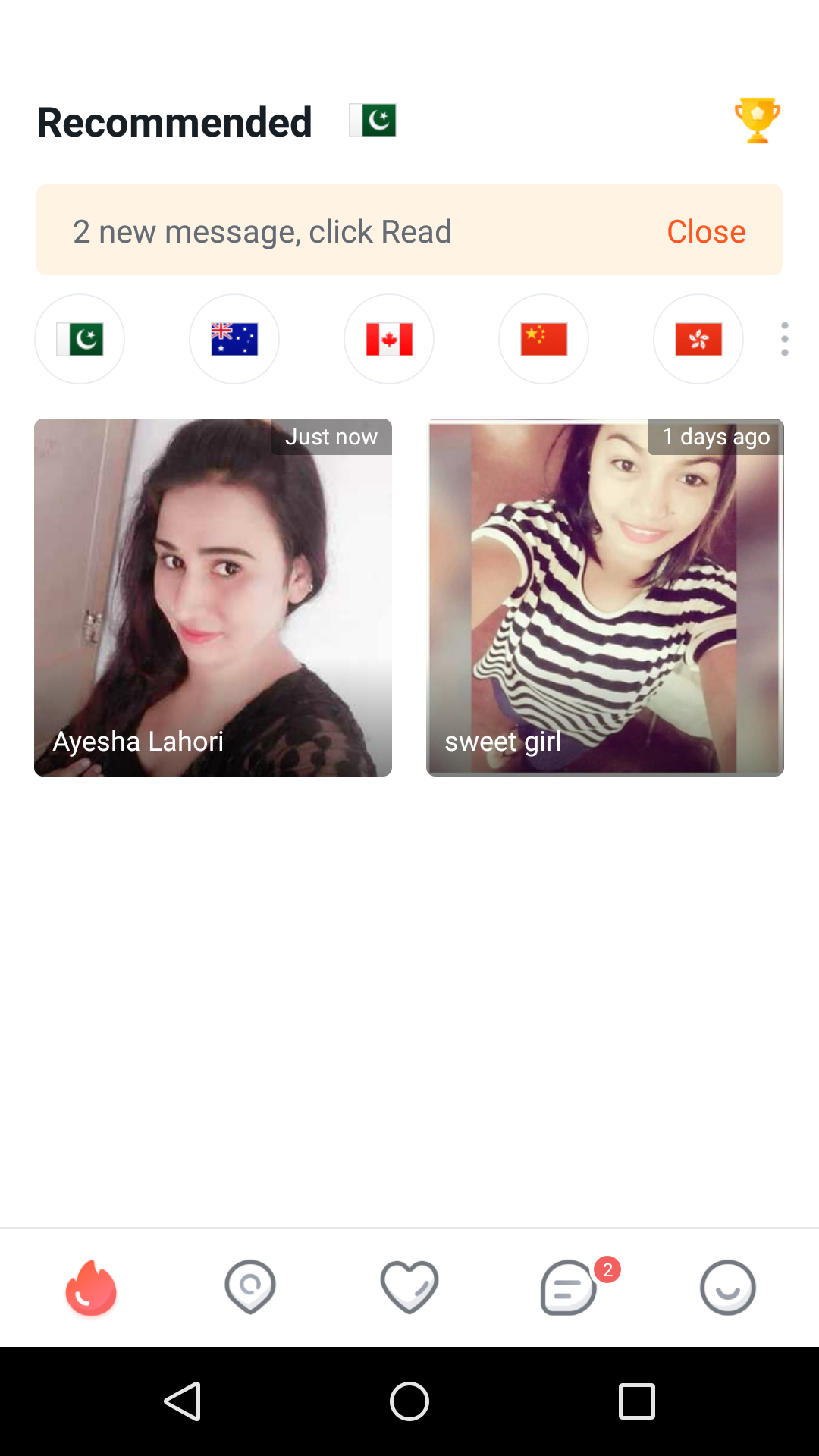Select the Pakistan flag filter chip
This screenshot has width=819, height=1456.
(80, 339)
